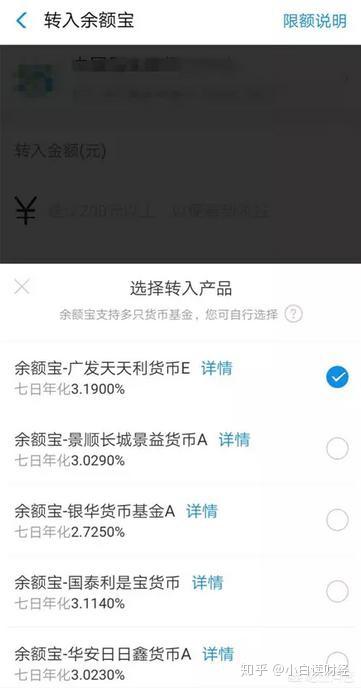Select 广发天天利货币E radio button
The width and height of the screenshot is (361, 689).
pyautogui.click(x=337, y=377)
